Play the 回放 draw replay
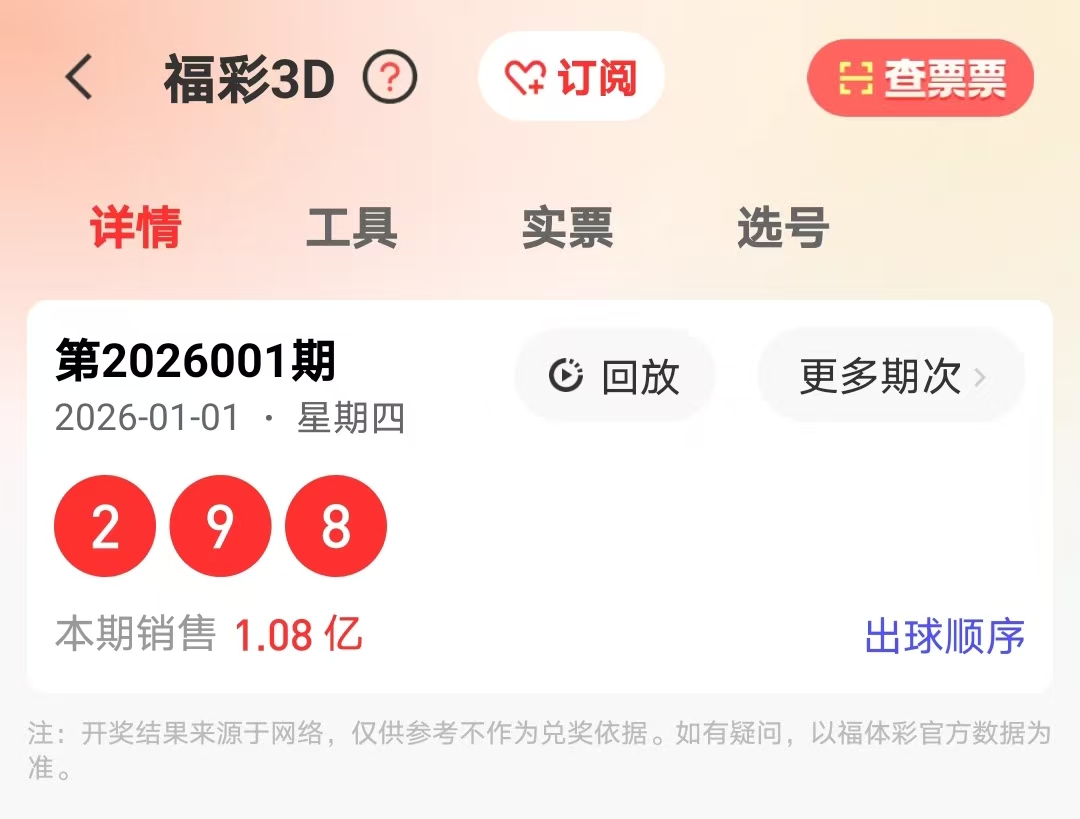This screenshot has height=819, width=1080. coord(615,377)
